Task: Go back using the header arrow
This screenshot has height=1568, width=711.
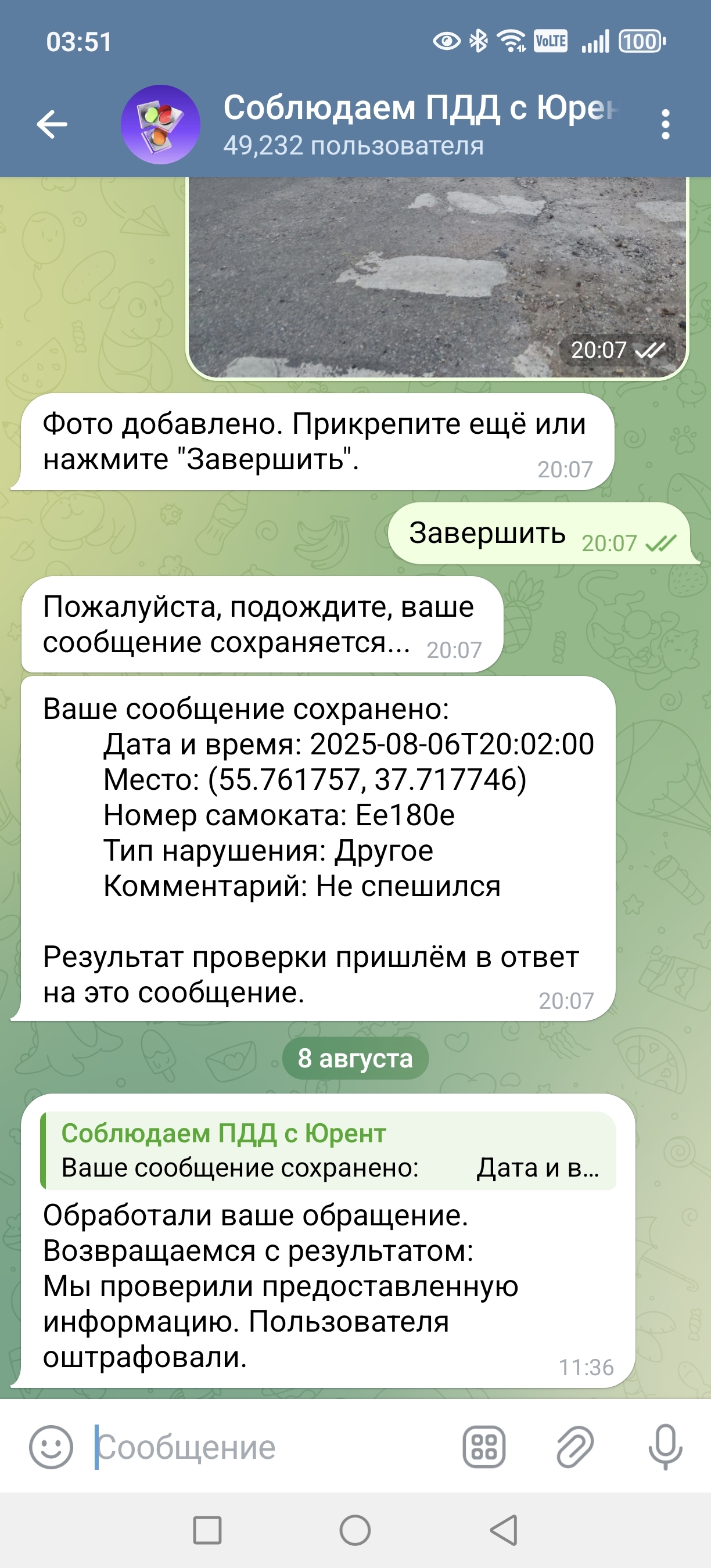Action: click(x=52, y=124)
